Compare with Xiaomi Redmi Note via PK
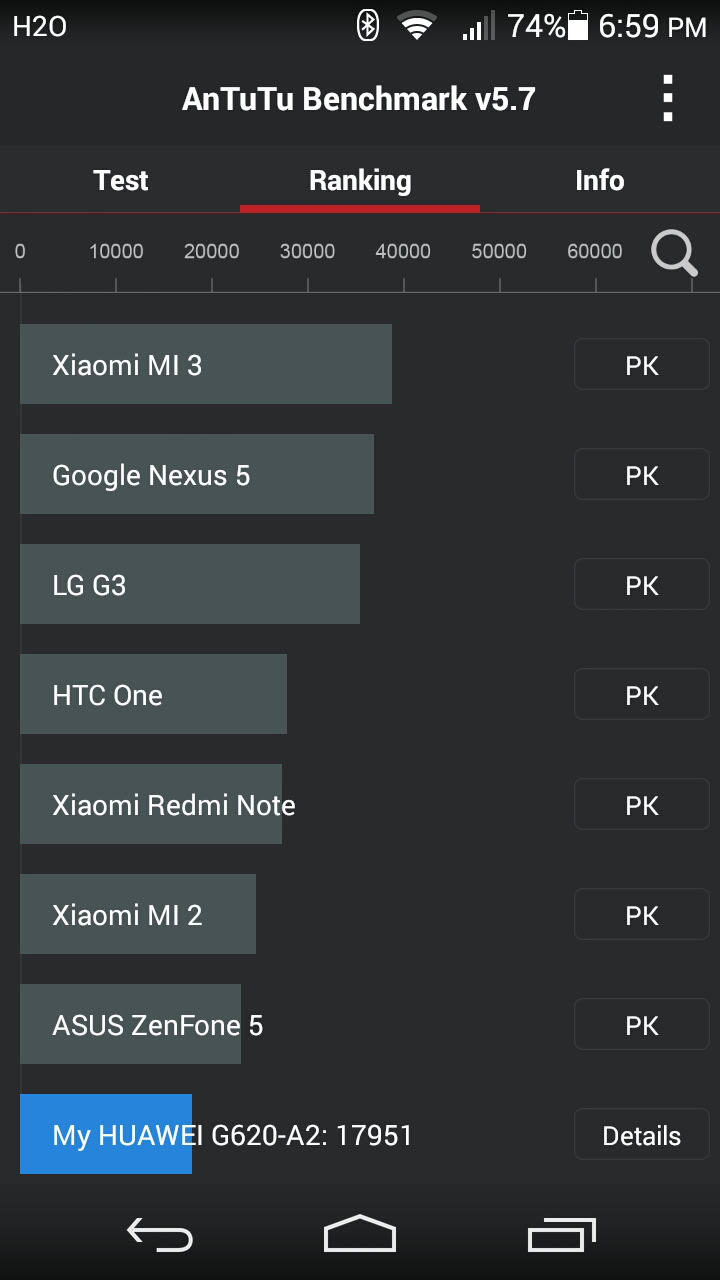This screenshot has height=1280, width=720. coord(642,805)
